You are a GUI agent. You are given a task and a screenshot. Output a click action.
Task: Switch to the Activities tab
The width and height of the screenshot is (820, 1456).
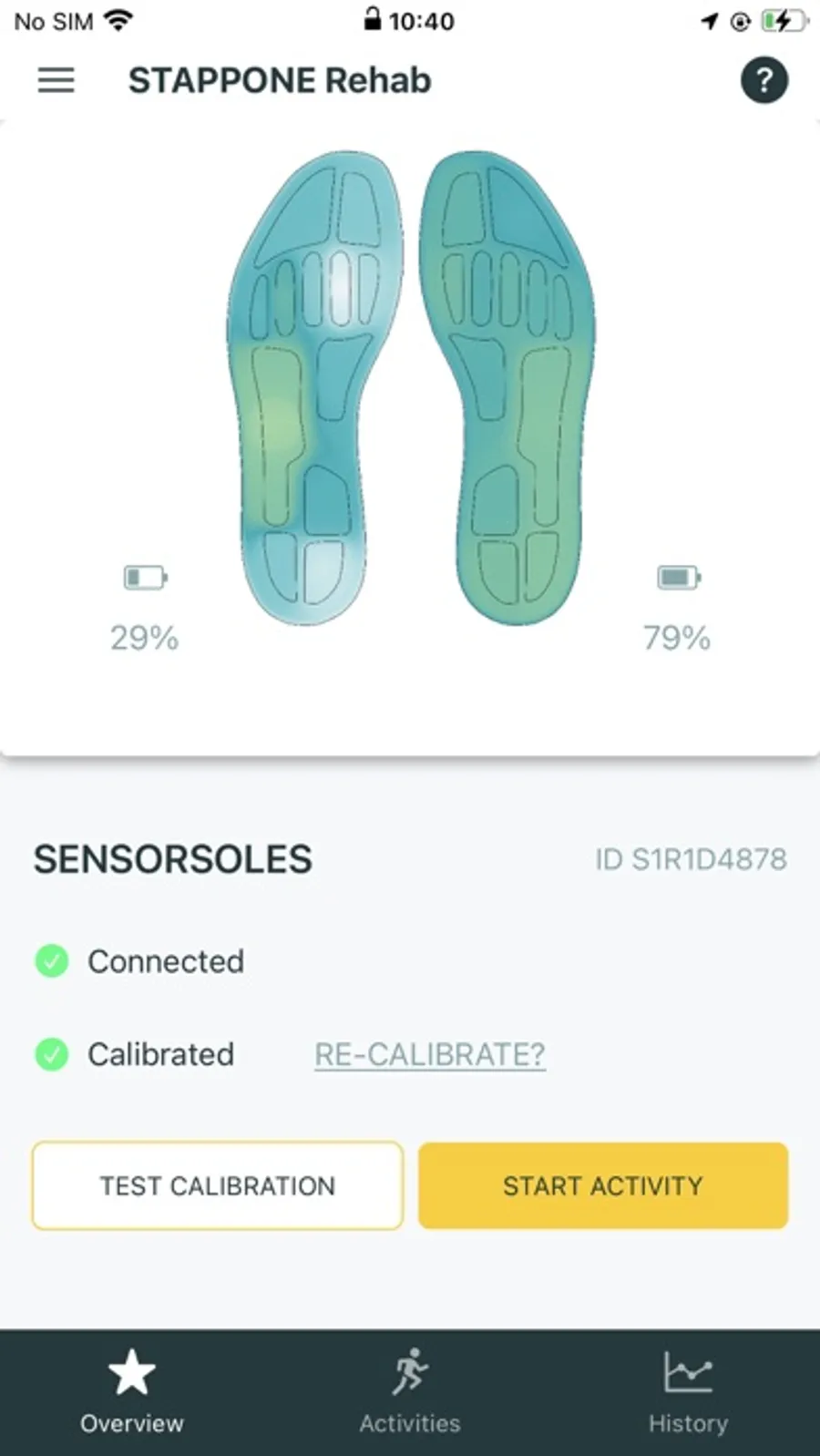pos(409,1394)
